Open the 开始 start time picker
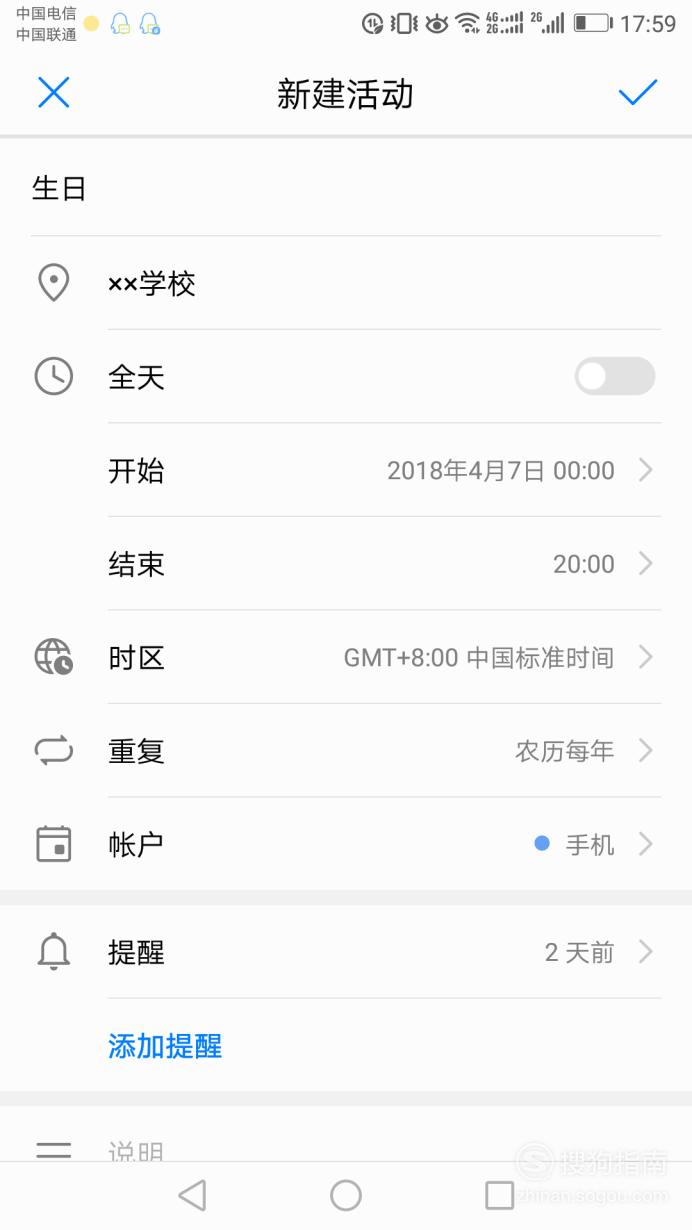 click(x=384, y=470)
